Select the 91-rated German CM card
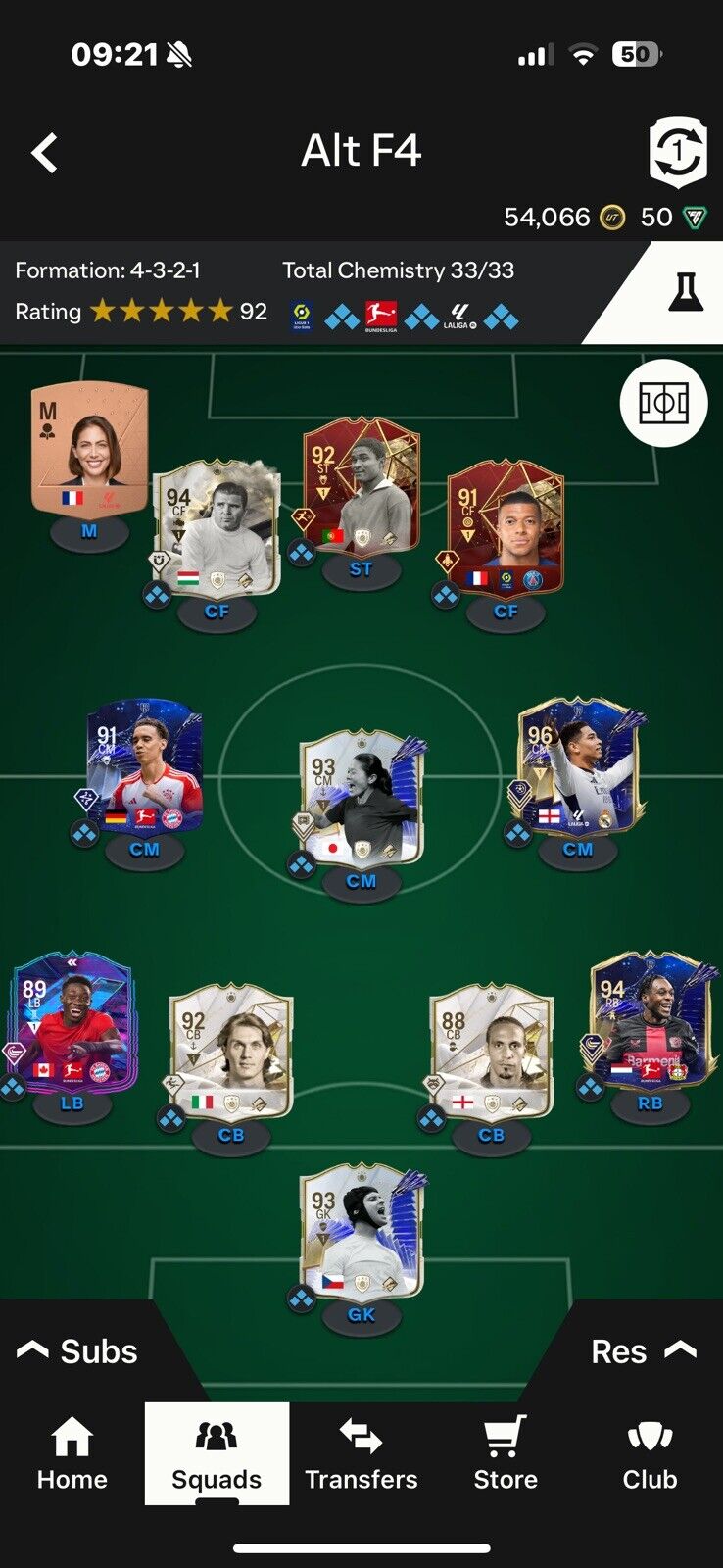 click(145, 766)
